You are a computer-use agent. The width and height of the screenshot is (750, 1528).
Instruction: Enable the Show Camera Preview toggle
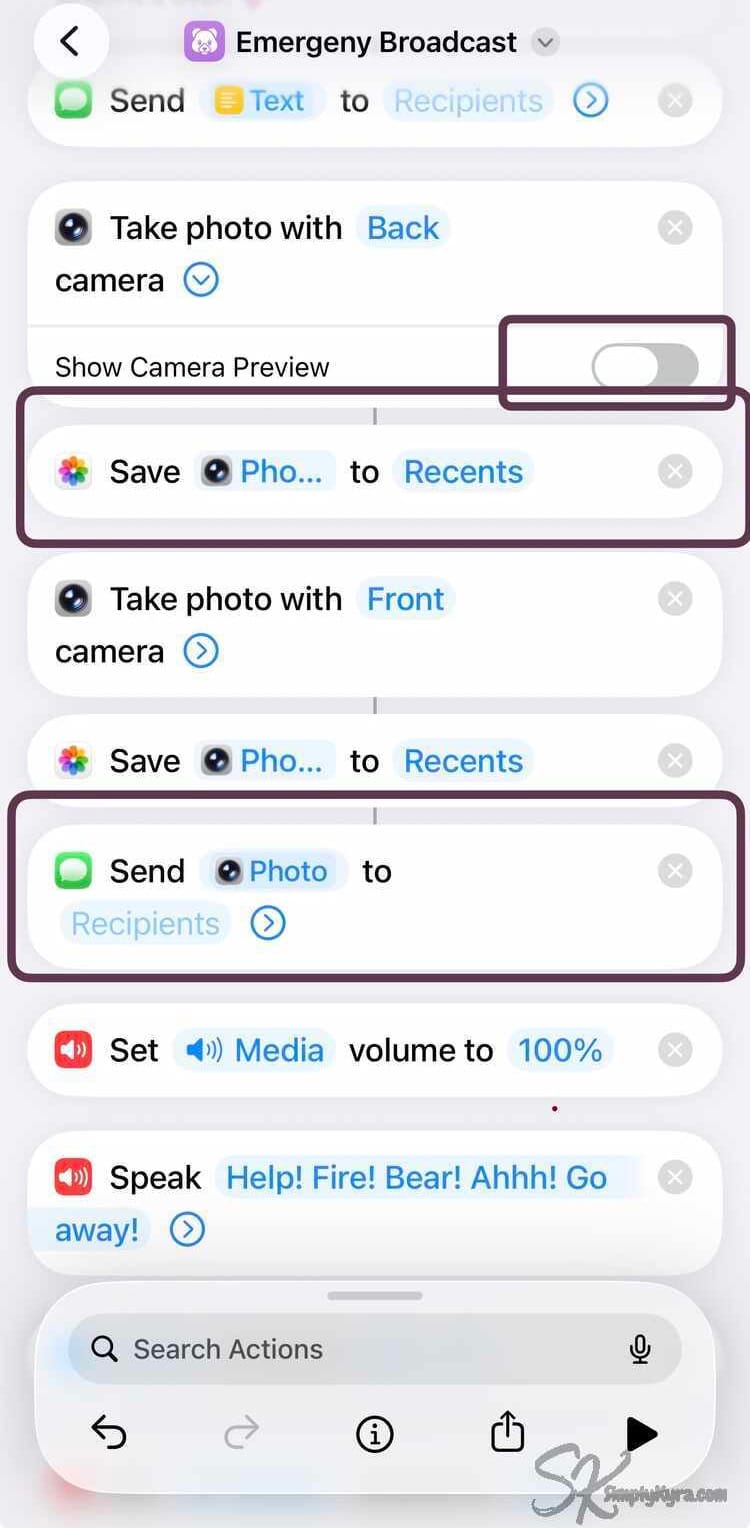click(645, 366)
